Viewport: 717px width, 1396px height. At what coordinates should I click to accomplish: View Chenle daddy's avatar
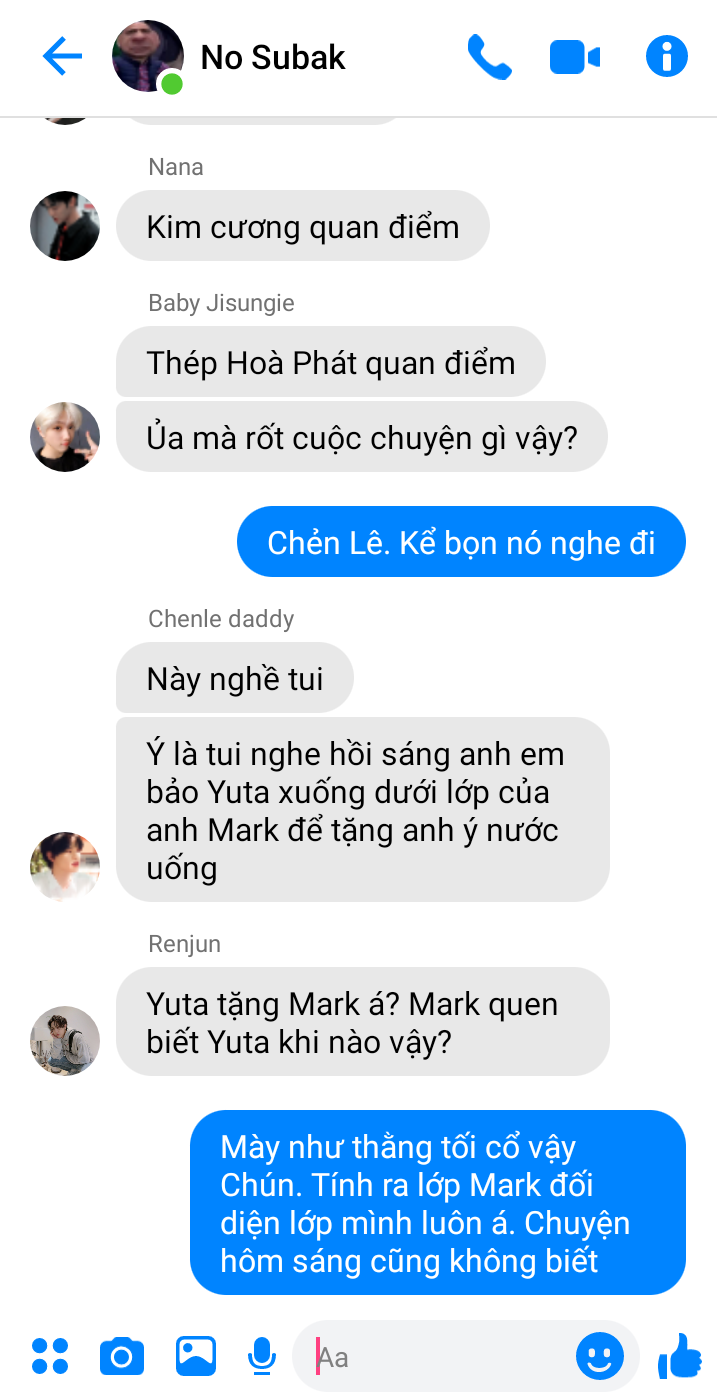[65, 866]
